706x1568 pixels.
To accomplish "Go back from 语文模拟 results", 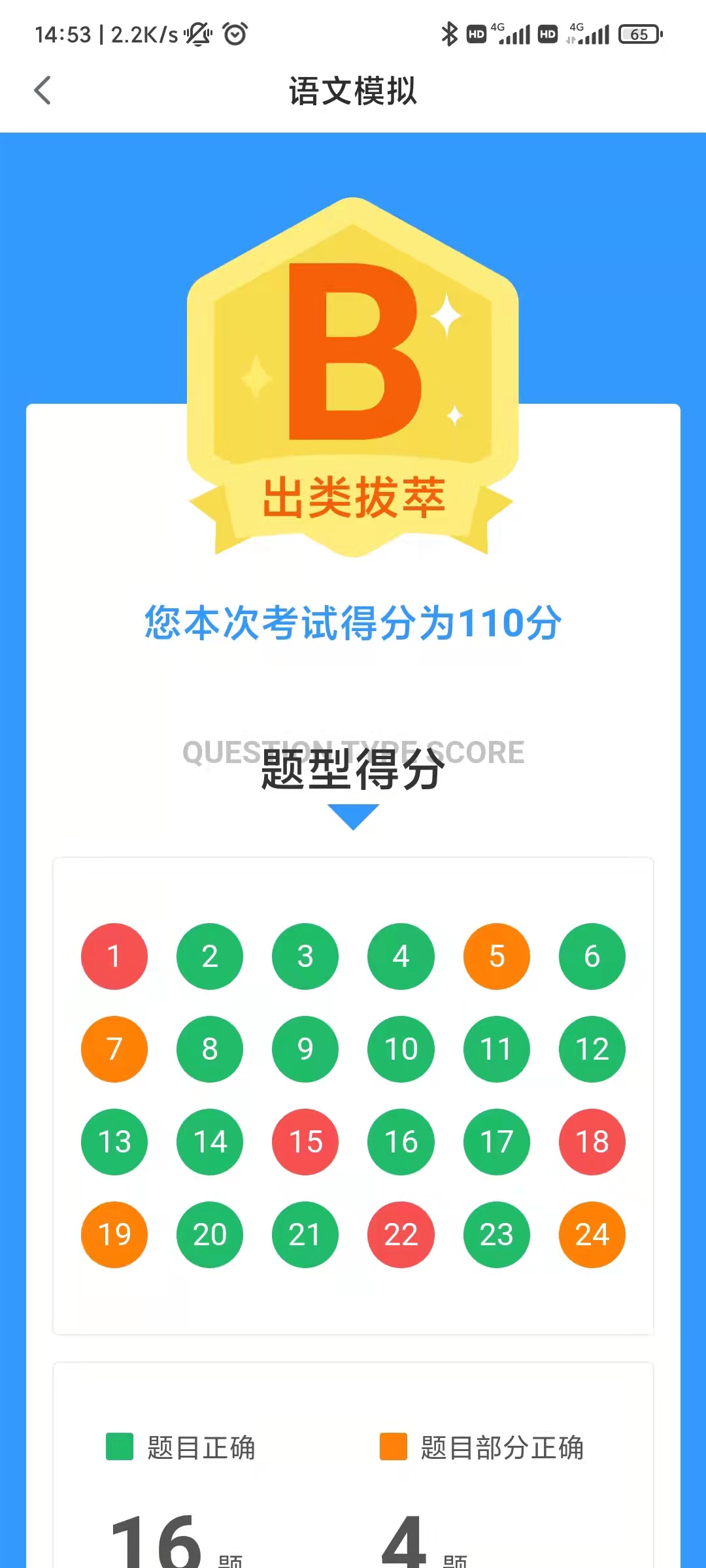I will [x=43, y=90].
